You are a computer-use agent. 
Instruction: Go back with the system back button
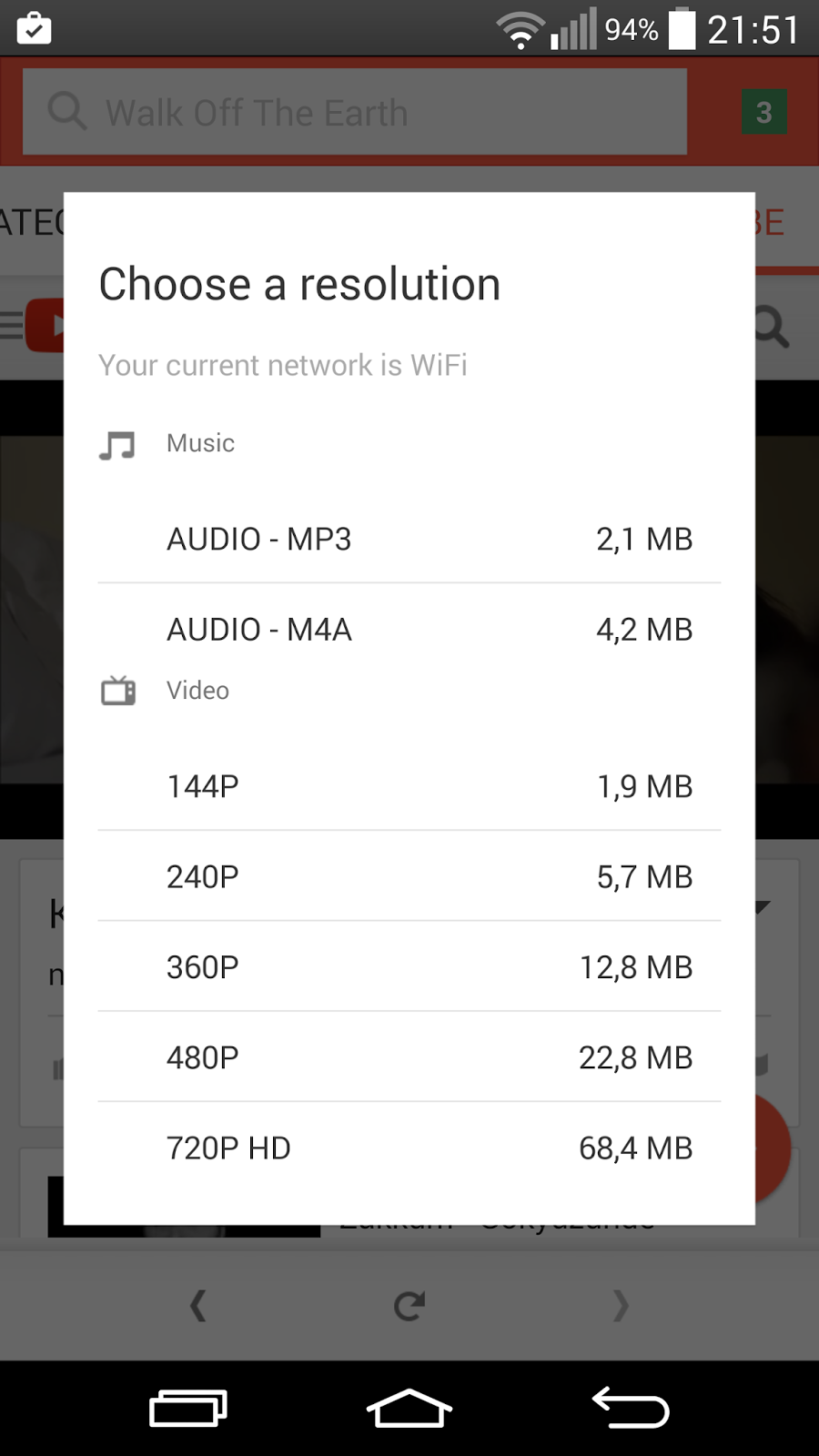pyautogui.click(x=631, y=1408)
